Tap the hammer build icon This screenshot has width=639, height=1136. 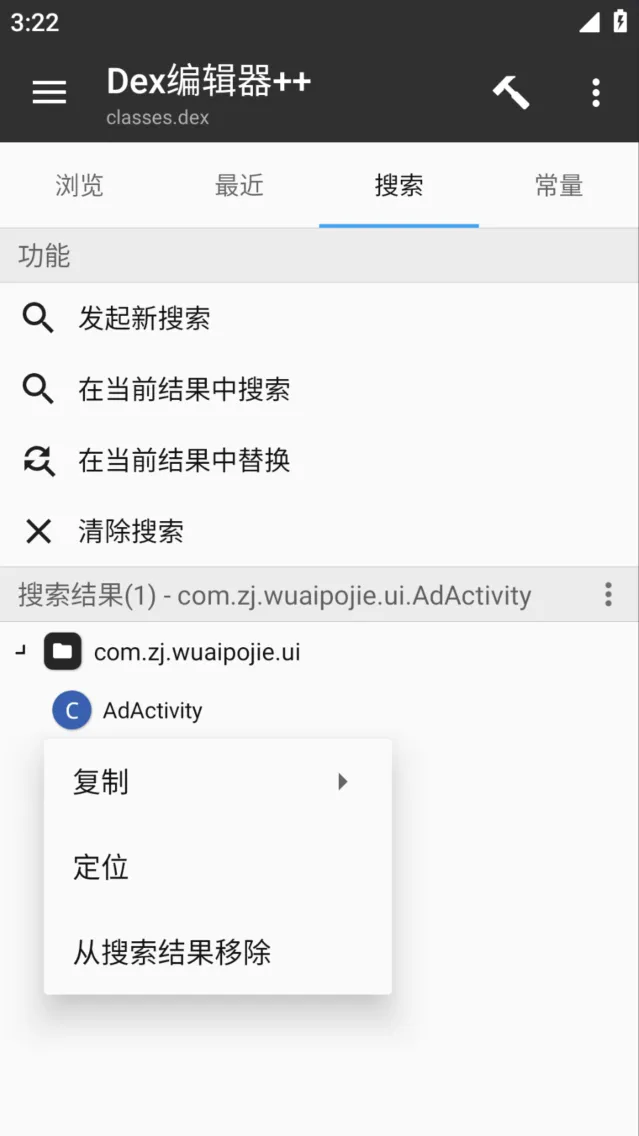pos(510,92)
